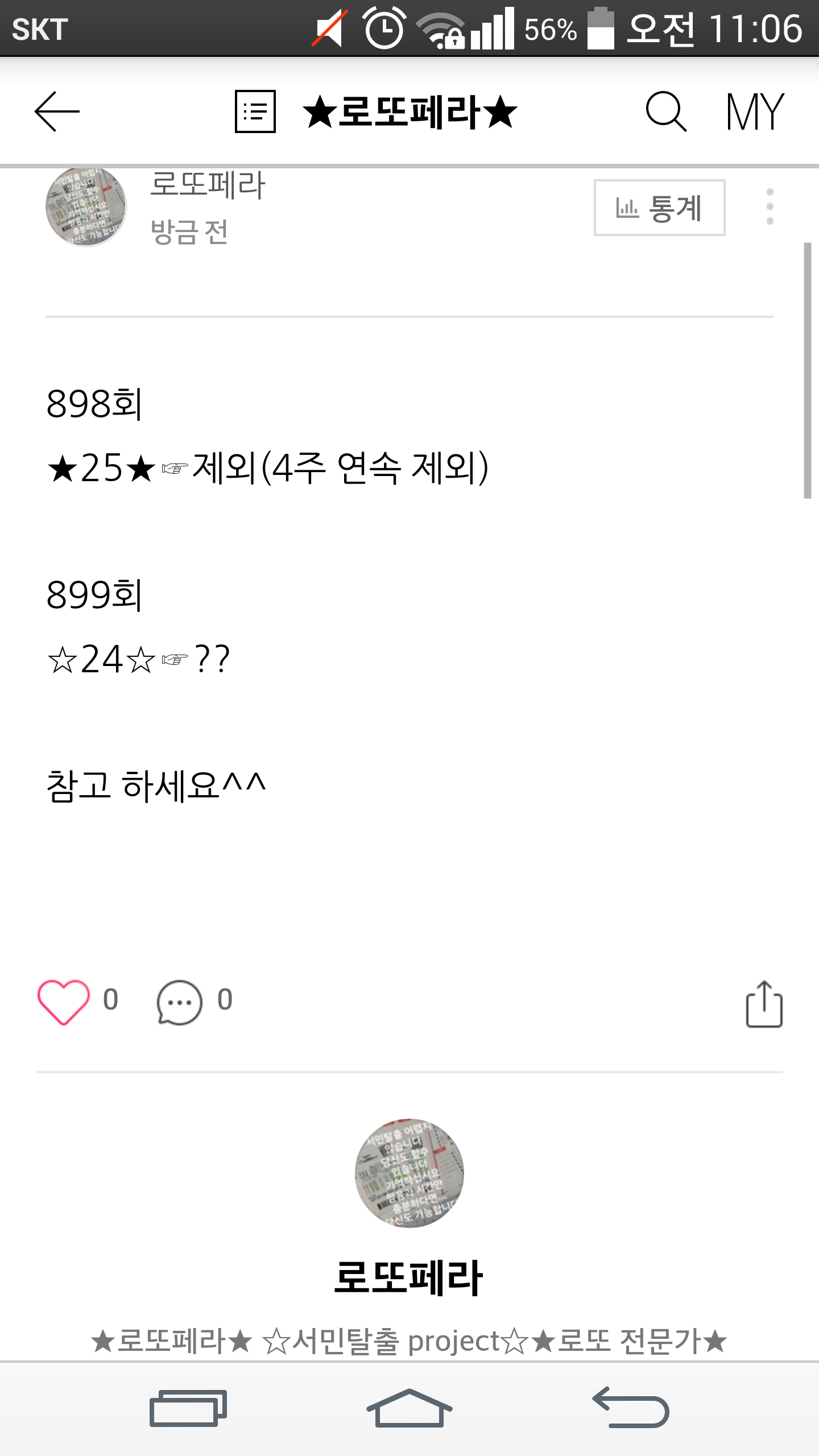Like this post with the heart icon

coord(64,1002)
